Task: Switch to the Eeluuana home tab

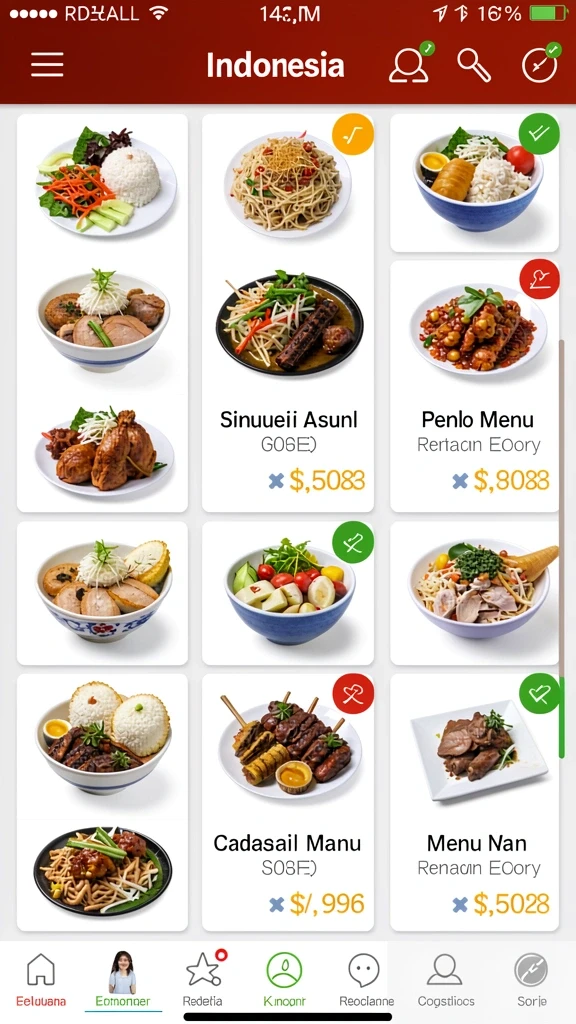Action: [41, 978]
